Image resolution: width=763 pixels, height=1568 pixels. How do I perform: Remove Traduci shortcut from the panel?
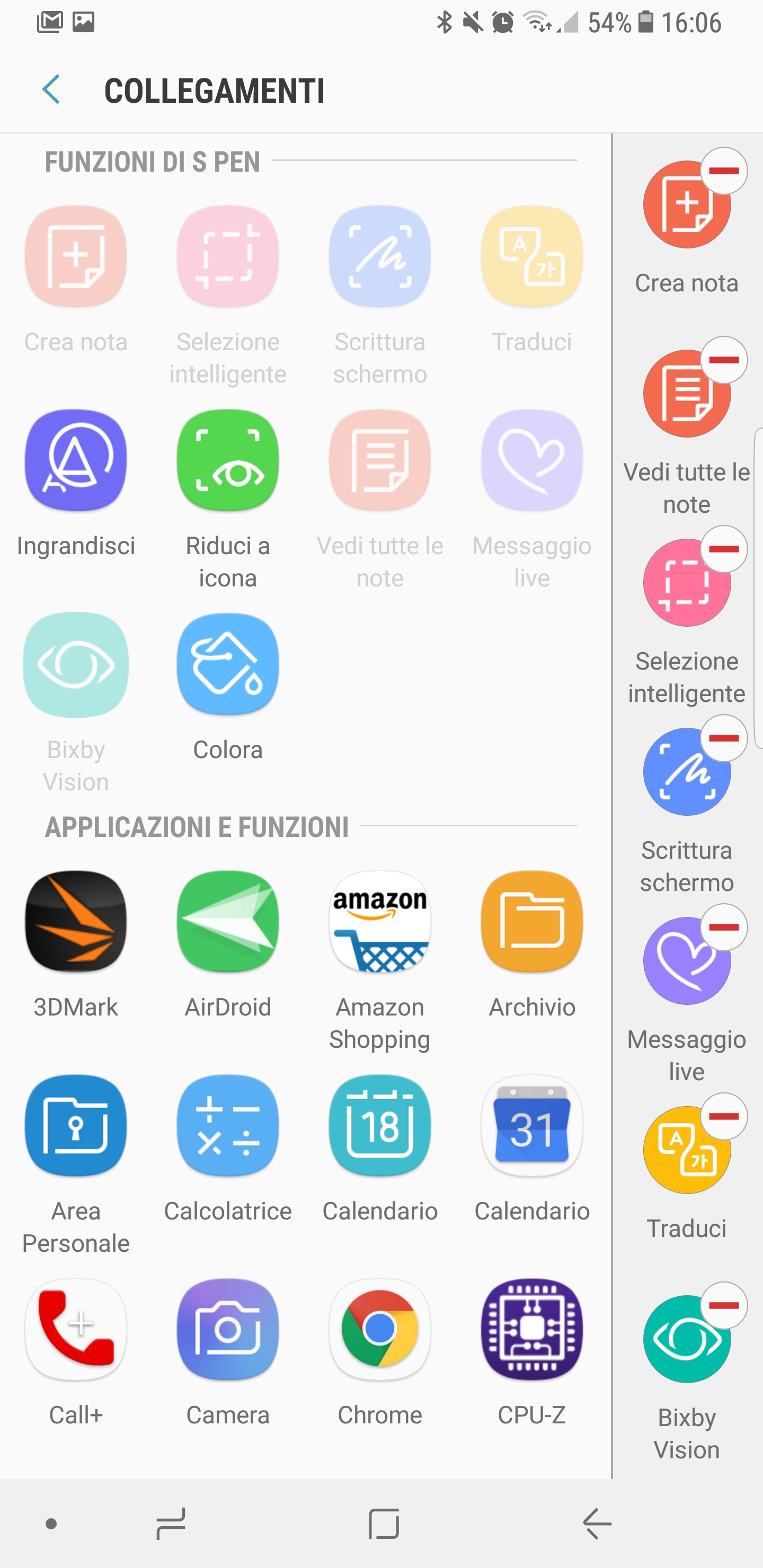coord(723,1116)
